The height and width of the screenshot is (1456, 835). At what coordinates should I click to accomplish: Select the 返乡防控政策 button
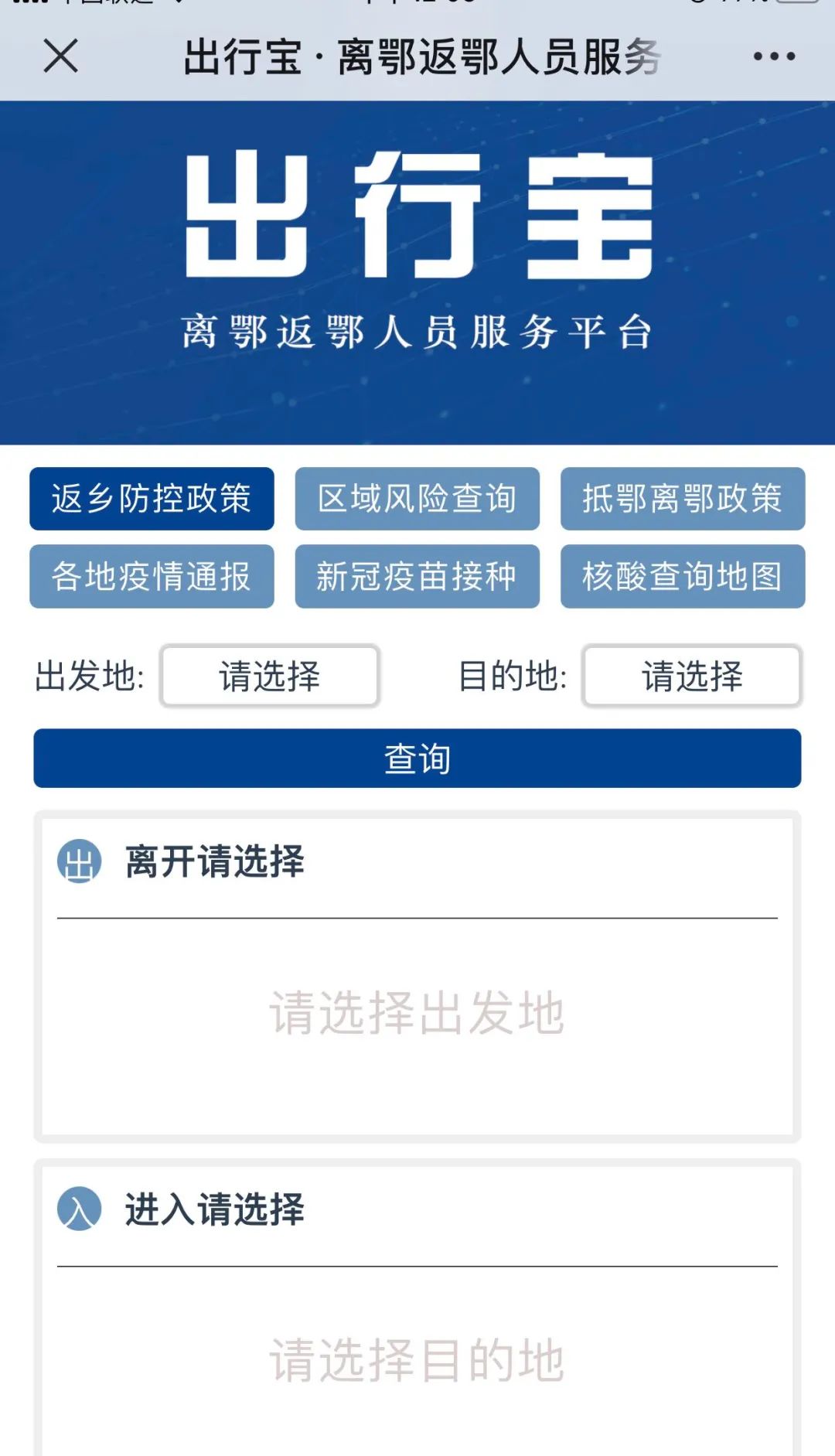tap(152, 499)
